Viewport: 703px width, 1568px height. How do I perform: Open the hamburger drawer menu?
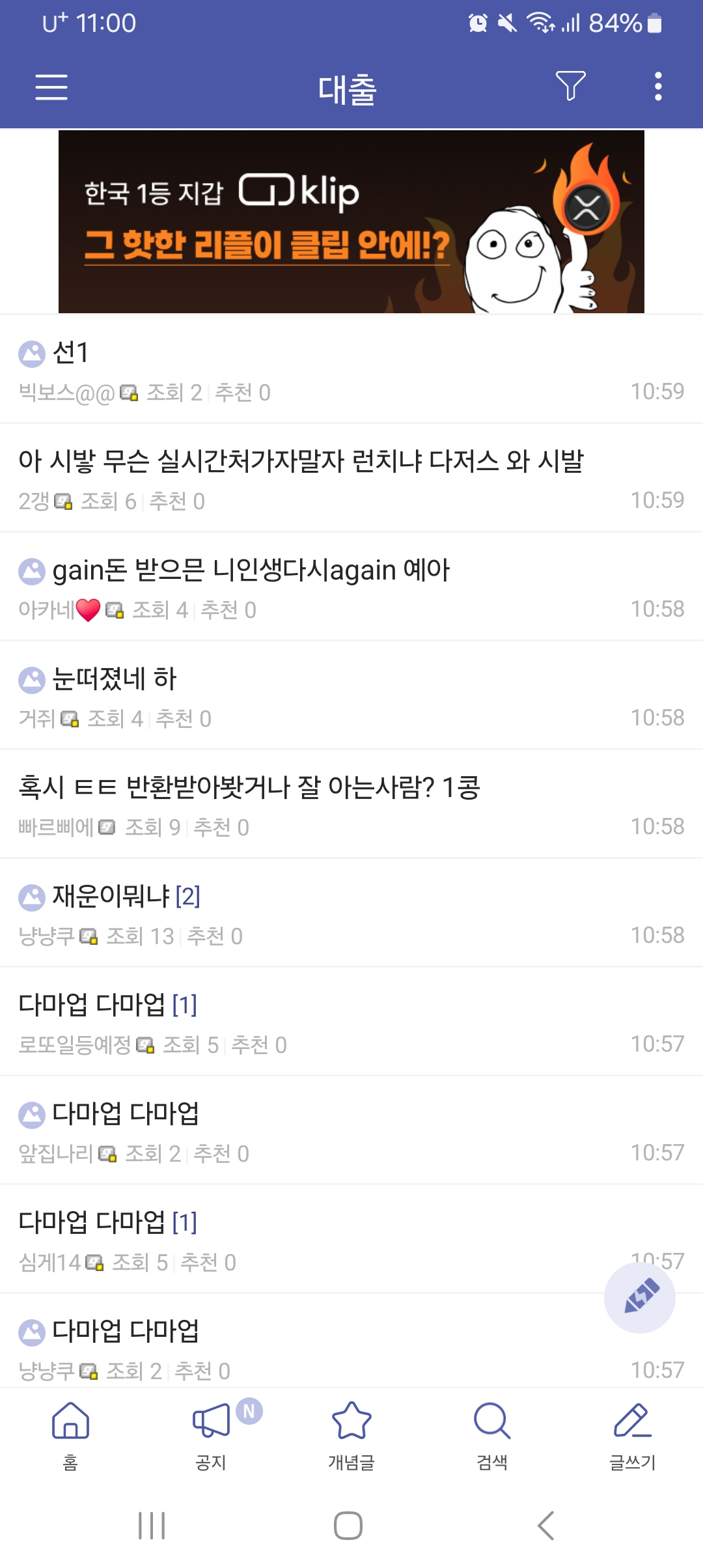coord(51,87)
